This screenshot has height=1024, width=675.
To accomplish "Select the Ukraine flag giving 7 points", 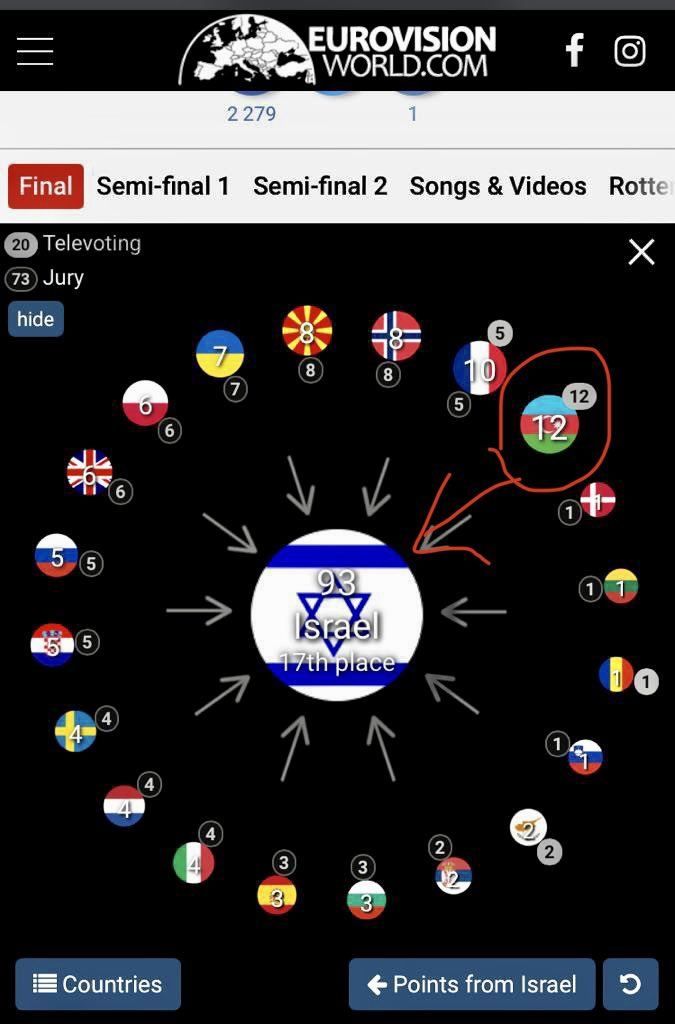I will pyautogui.click(x=220, y=354).
